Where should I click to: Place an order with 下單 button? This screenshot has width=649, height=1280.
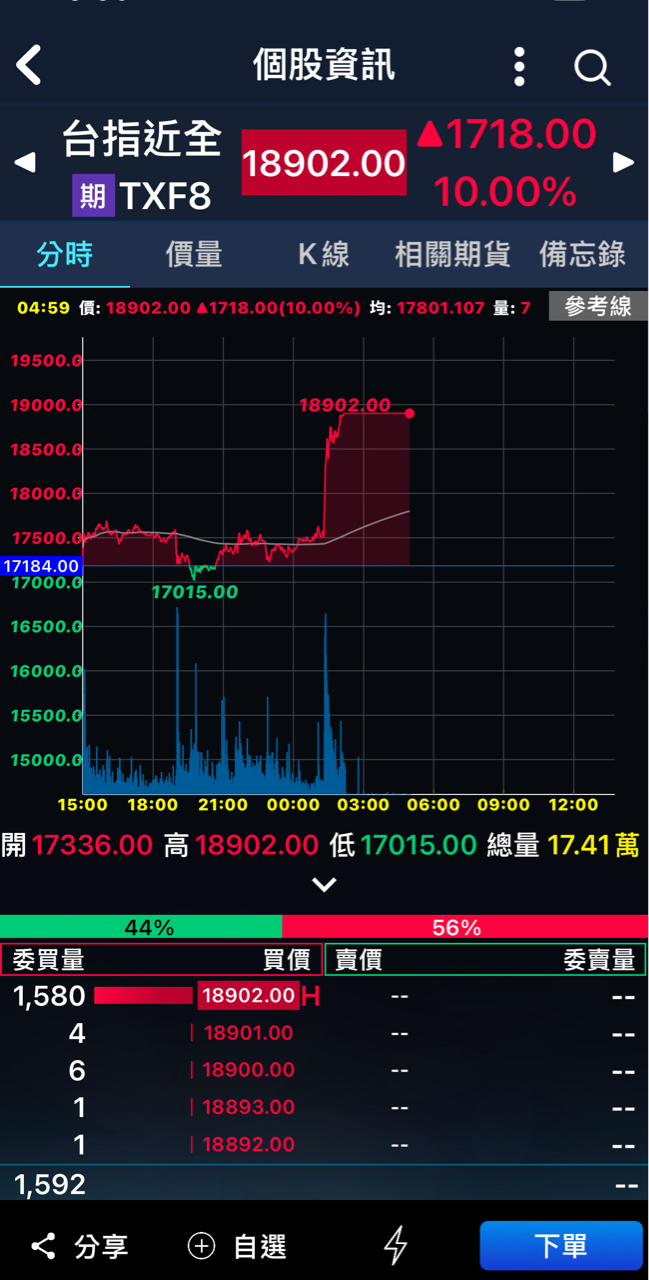click(560, 1246)
